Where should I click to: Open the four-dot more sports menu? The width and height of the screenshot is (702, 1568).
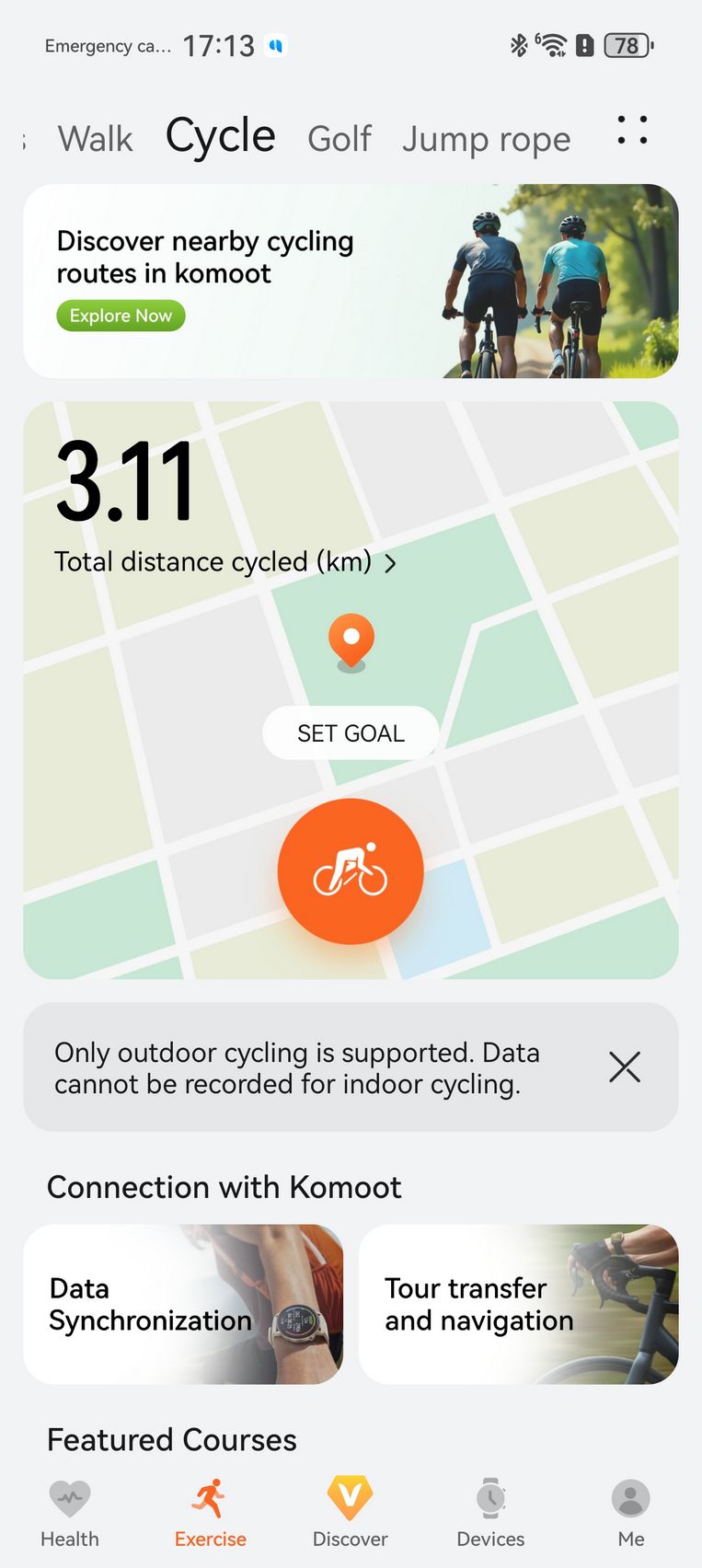(x=632, y=131)
